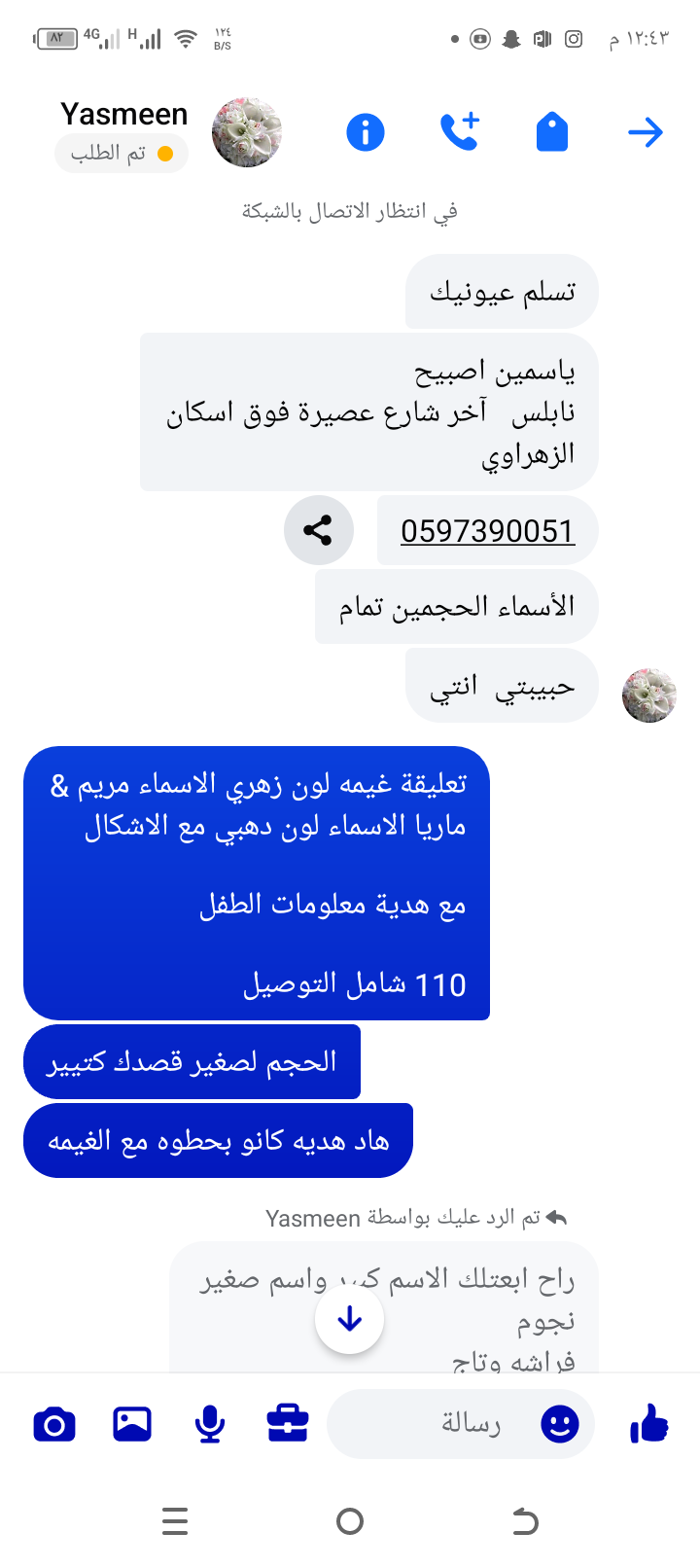Viewport: 700px width, 1568px height.
Task: Record a voice message with microphone
Action: tap(210, 1424)
